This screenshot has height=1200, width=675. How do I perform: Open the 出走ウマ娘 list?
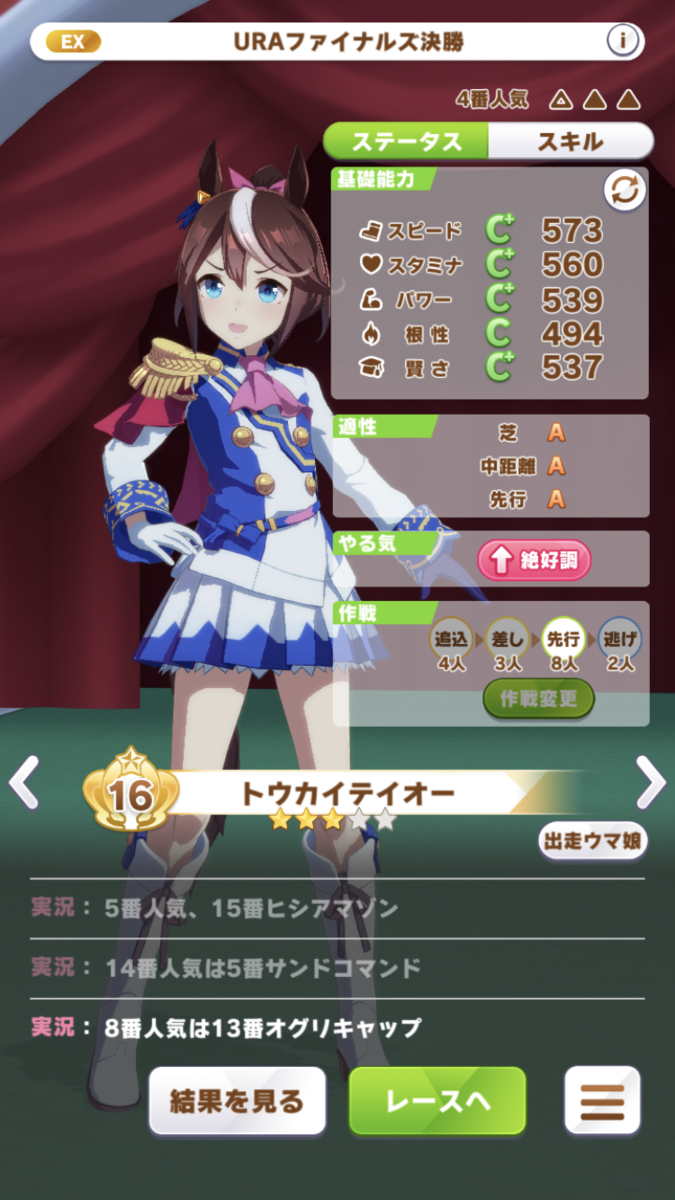point(594,840)
